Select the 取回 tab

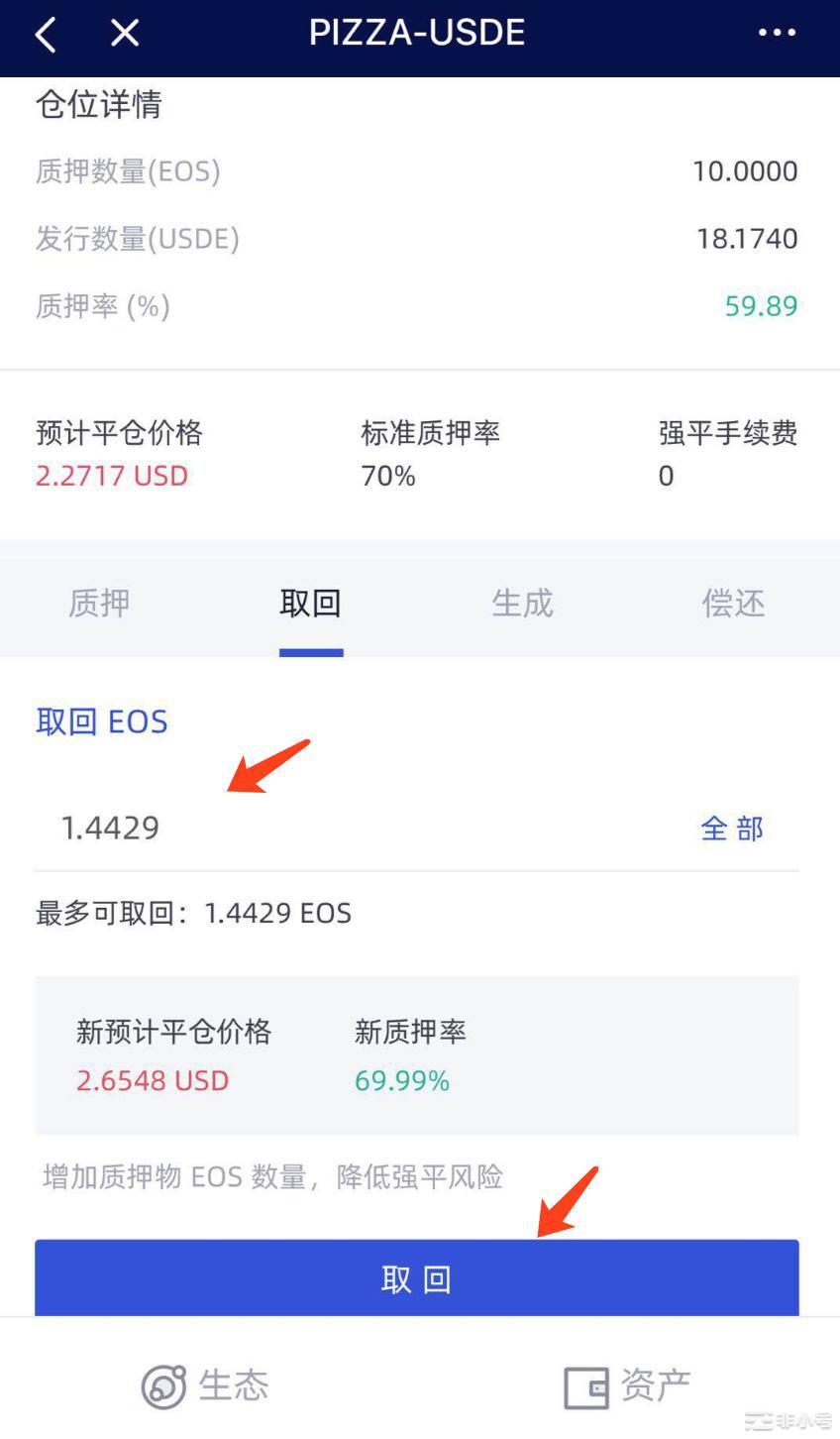(x=311, y=603)
